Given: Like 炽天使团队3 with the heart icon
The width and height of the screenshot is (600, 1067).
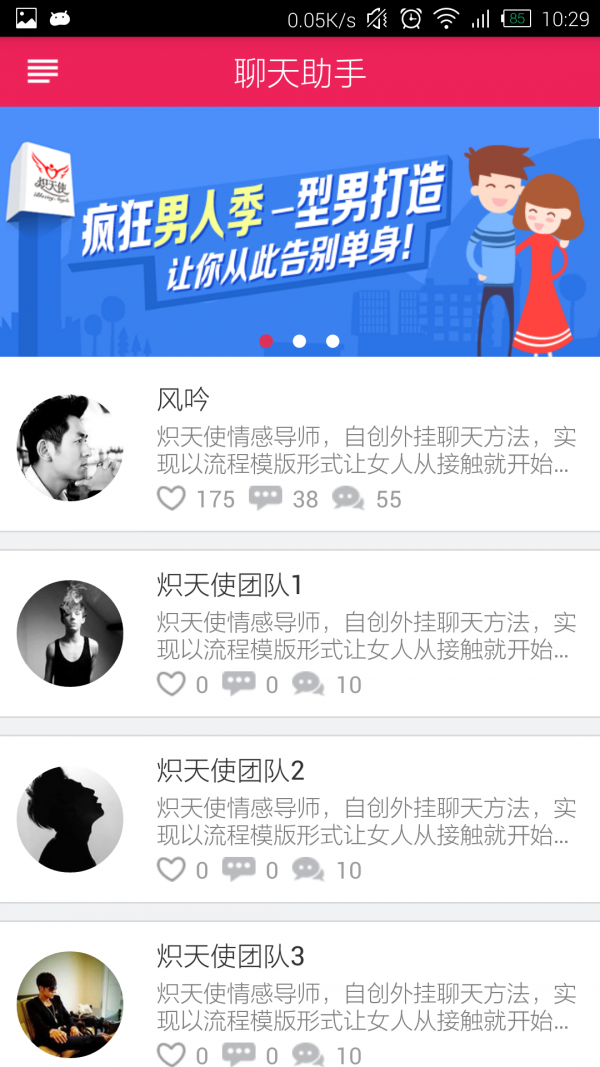Looking at the screenshot, I should [x=171, y=1055].
